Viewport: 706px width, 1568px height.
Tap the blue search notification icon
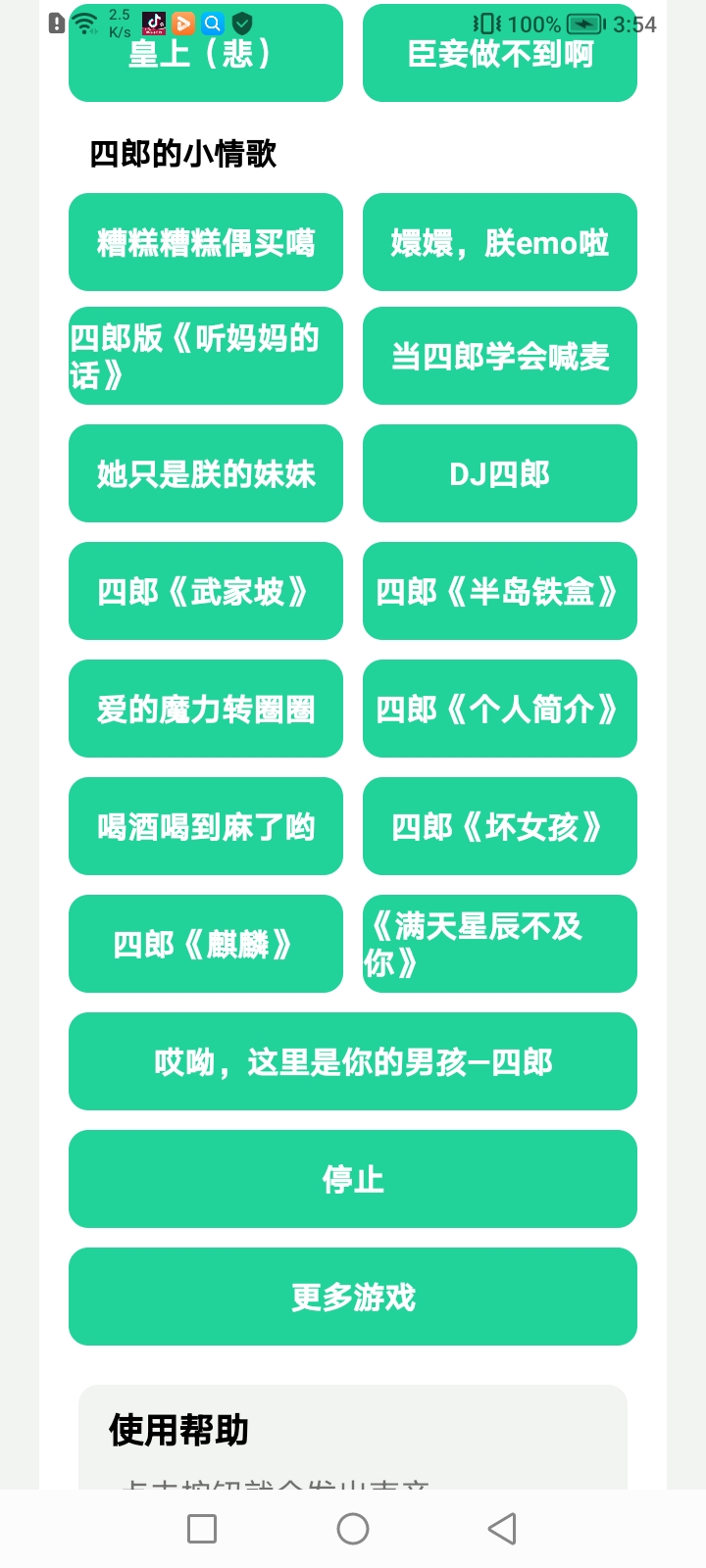click(x=213, y=24)
